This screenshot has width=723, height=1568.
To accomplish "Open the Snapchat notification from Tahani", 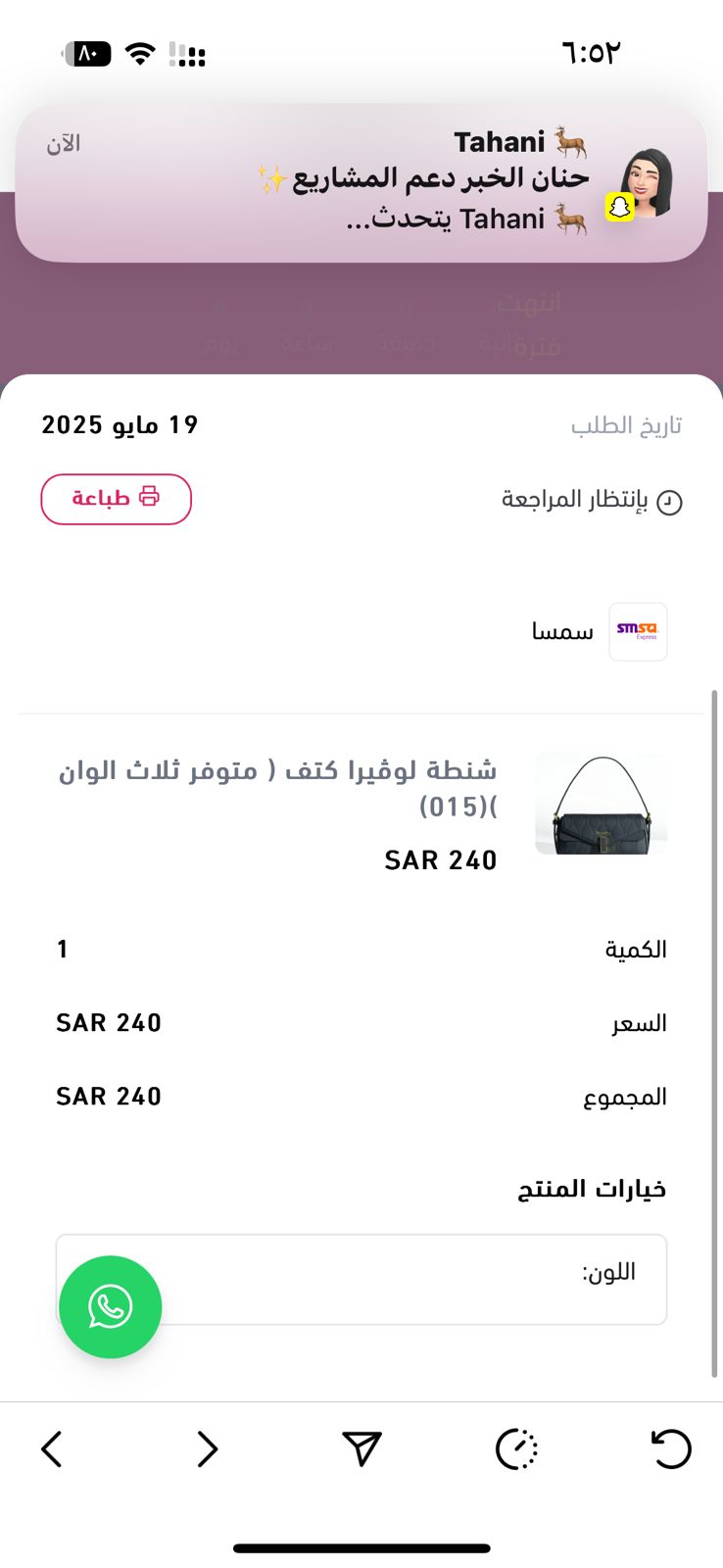I will click(361, 183).
